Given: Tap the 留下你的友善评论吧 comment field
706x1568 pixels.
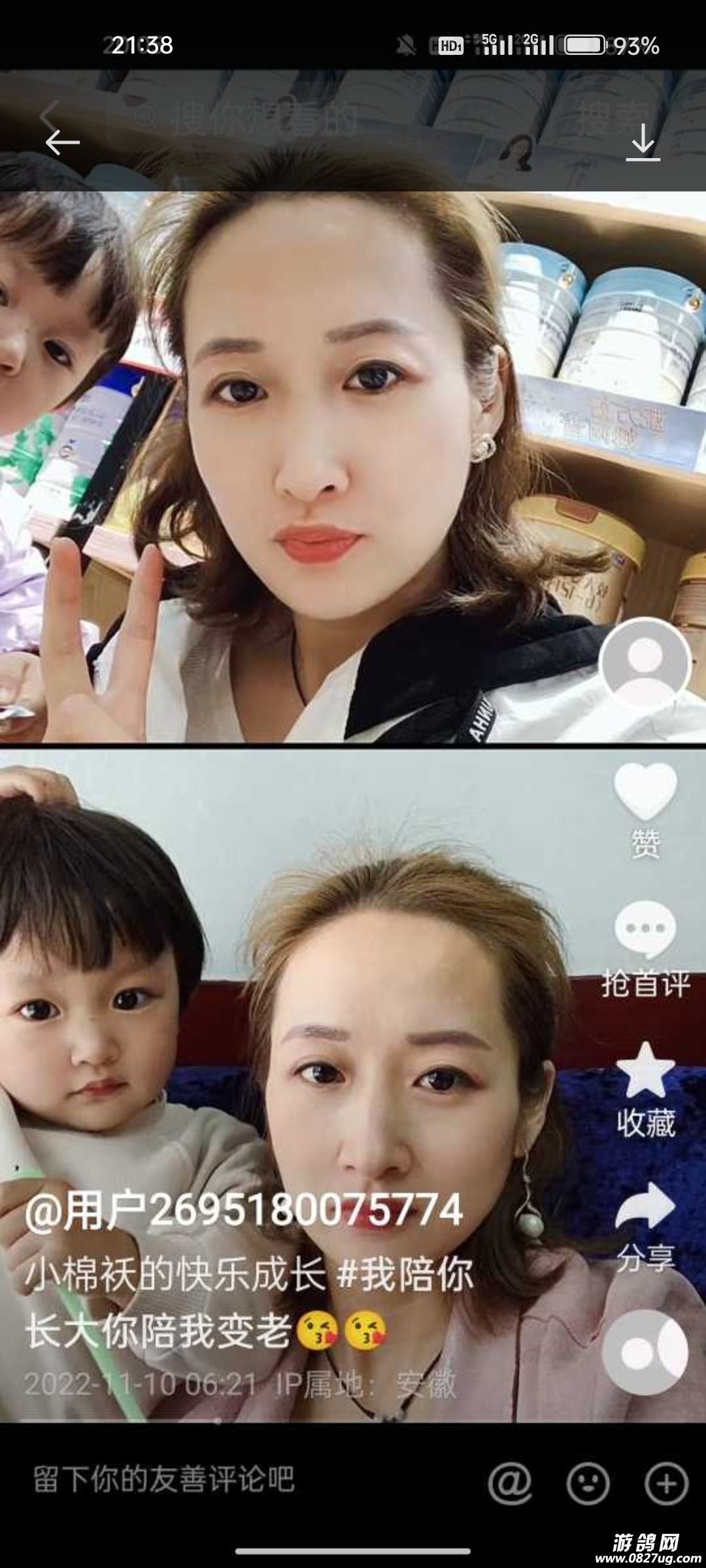Looking at the screenshot, I should [163, 1480].
